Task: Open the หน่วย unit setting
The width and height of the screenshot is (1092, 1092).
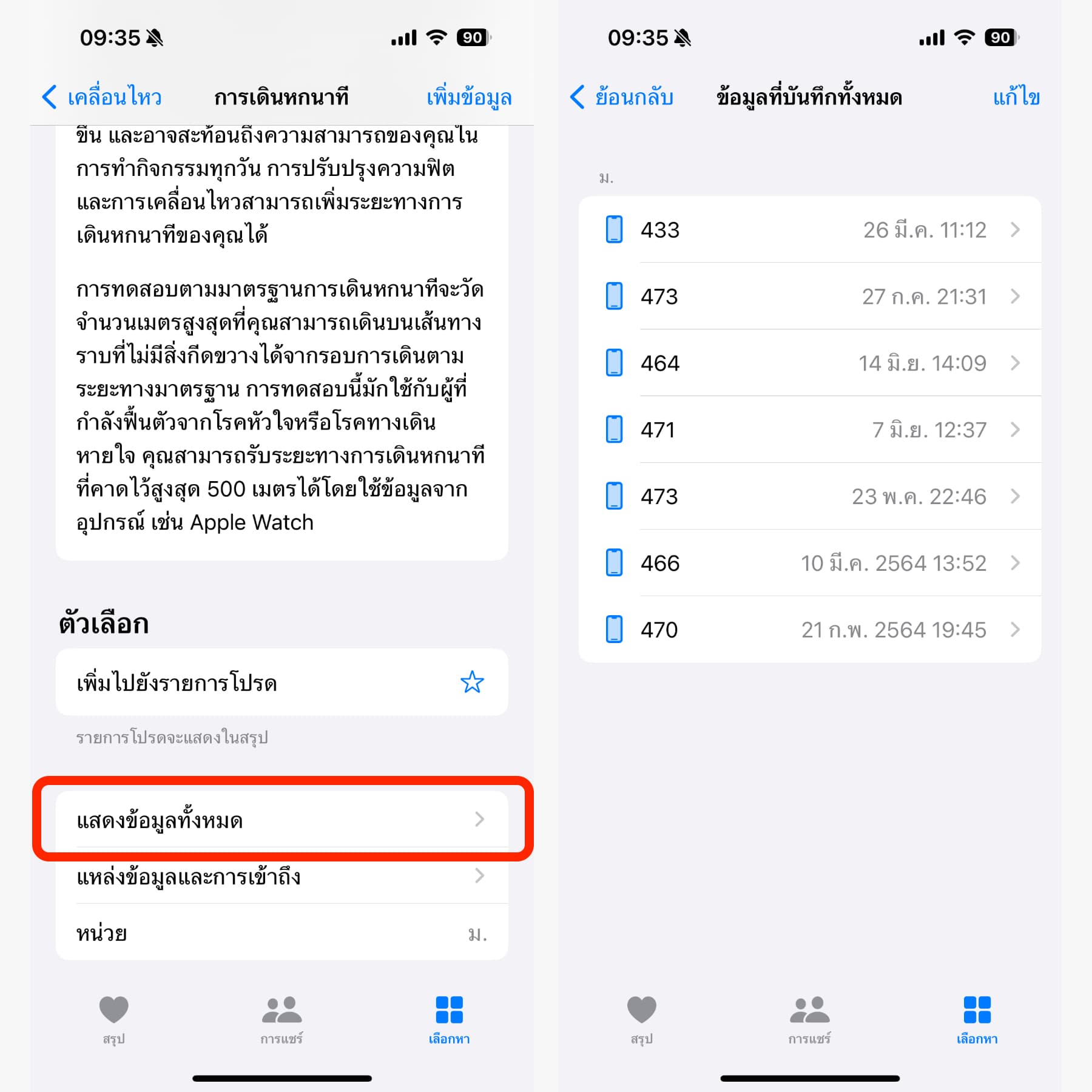Action: pos(281,932)
